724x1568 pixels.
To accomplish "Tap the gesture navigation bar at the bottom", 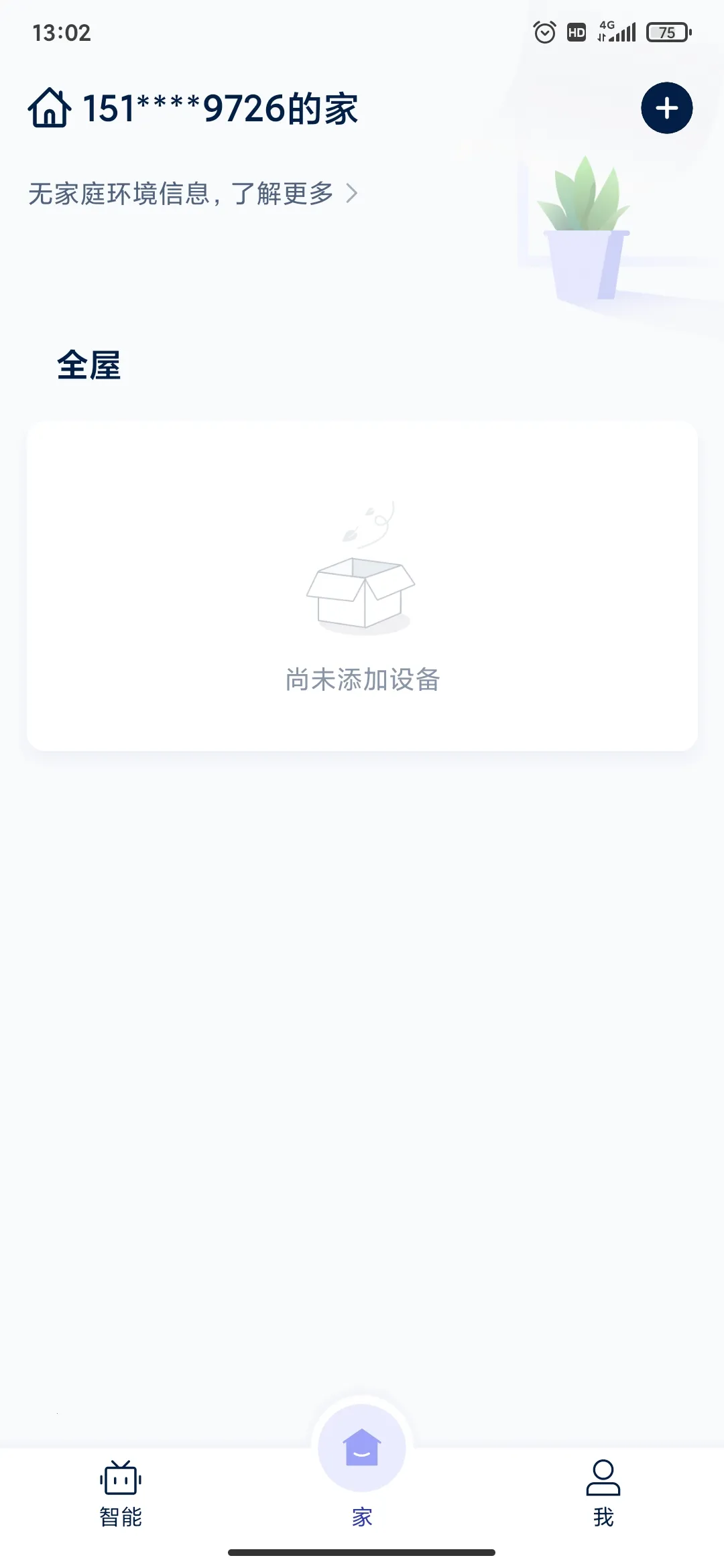I will pos(362,1552).
